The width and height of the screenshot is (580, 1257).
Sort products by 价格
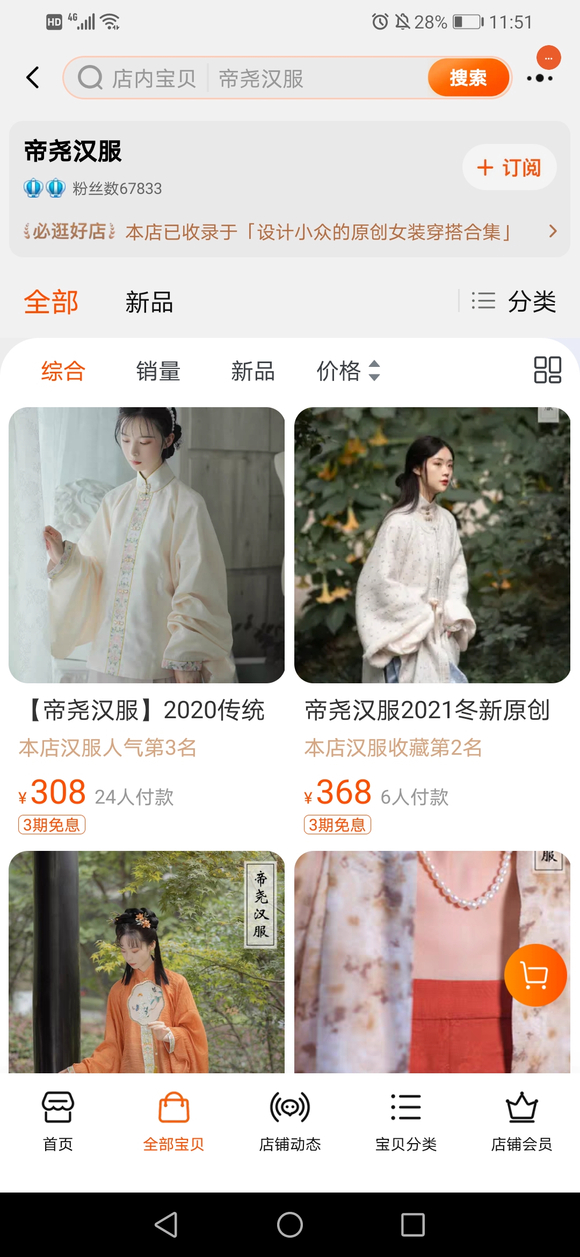click(x=348, y=371)
